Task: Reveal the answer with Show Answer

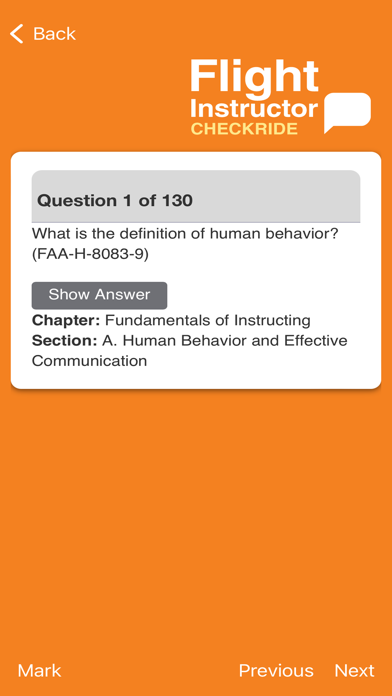Action: pos(99,295)
